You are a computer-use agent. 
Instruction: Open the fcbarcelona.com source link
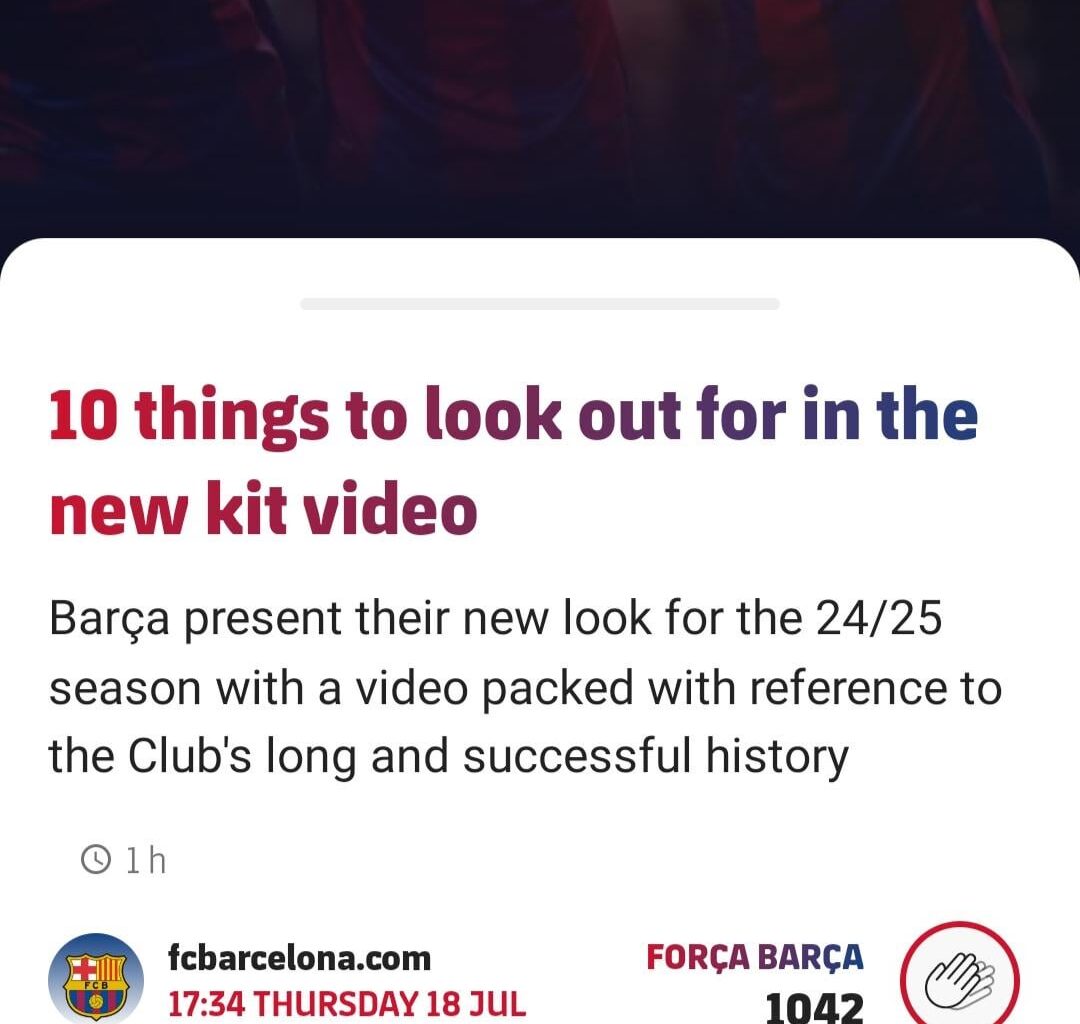pos(299,958)
